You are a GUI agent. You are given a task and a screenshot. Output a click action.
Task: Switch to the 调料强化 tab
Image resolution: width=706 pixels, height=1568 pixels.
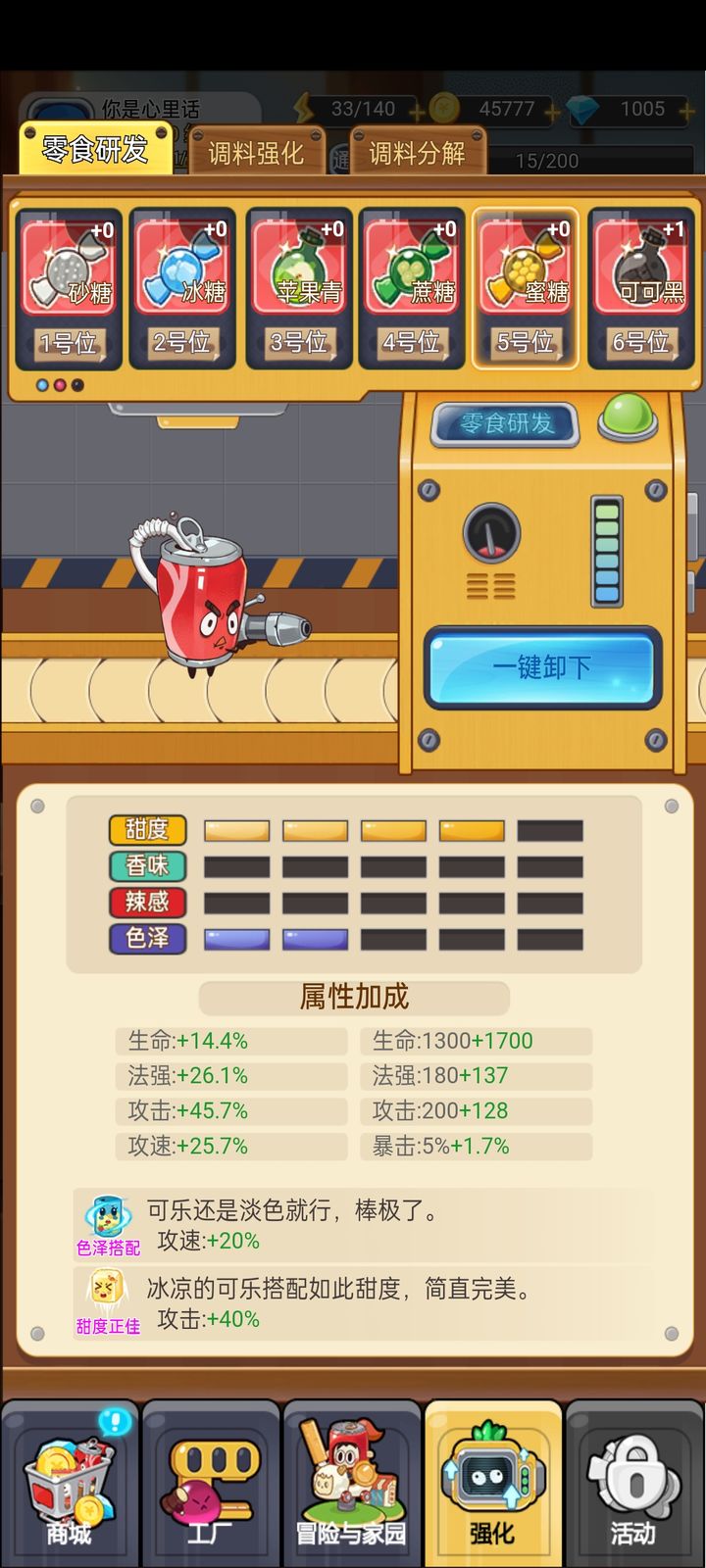(x=256, y=153)
